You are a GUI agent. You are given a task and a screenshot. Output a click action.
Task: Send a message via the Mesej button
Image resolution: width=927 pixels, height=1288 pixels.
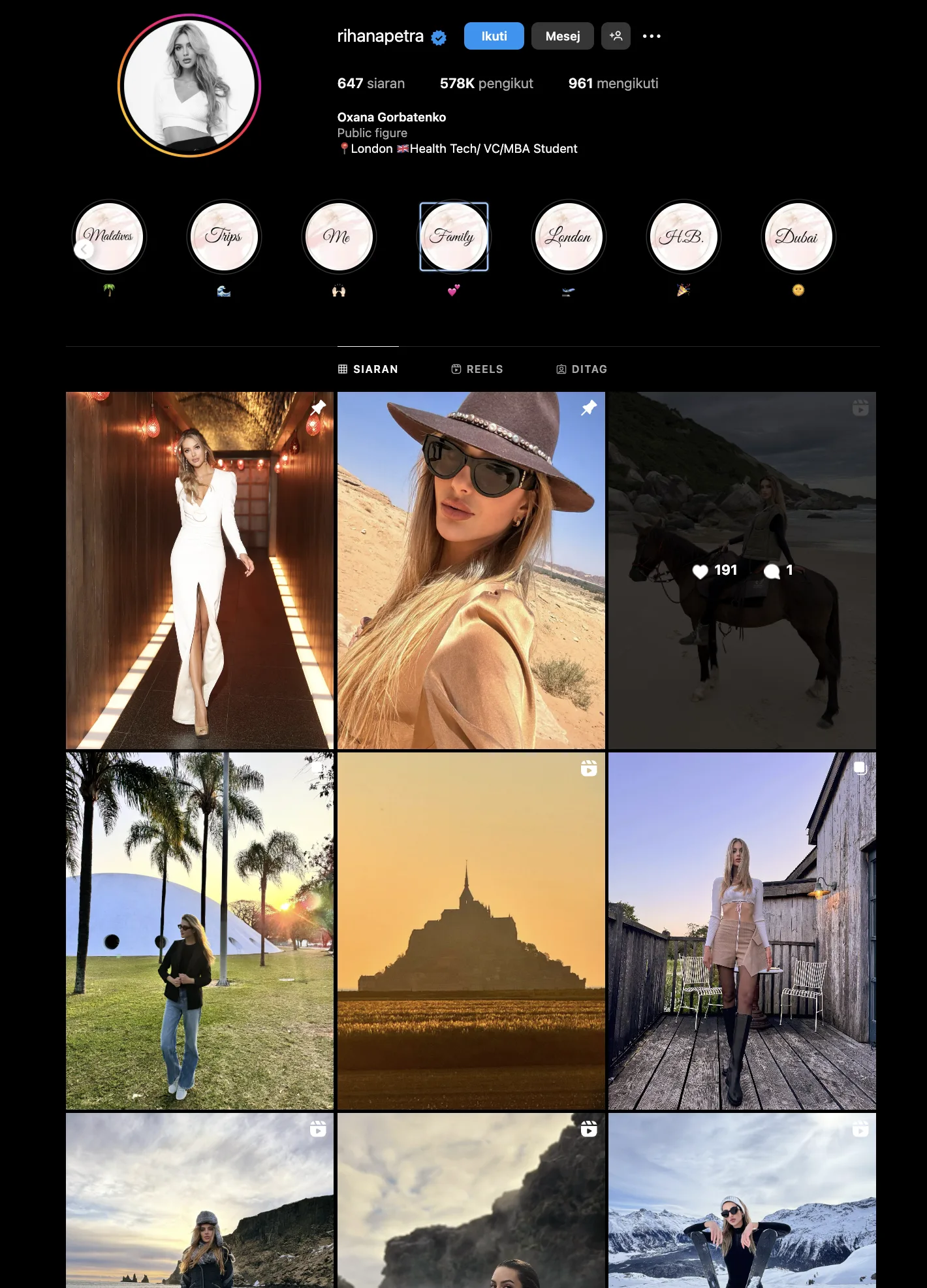[562, 36]
